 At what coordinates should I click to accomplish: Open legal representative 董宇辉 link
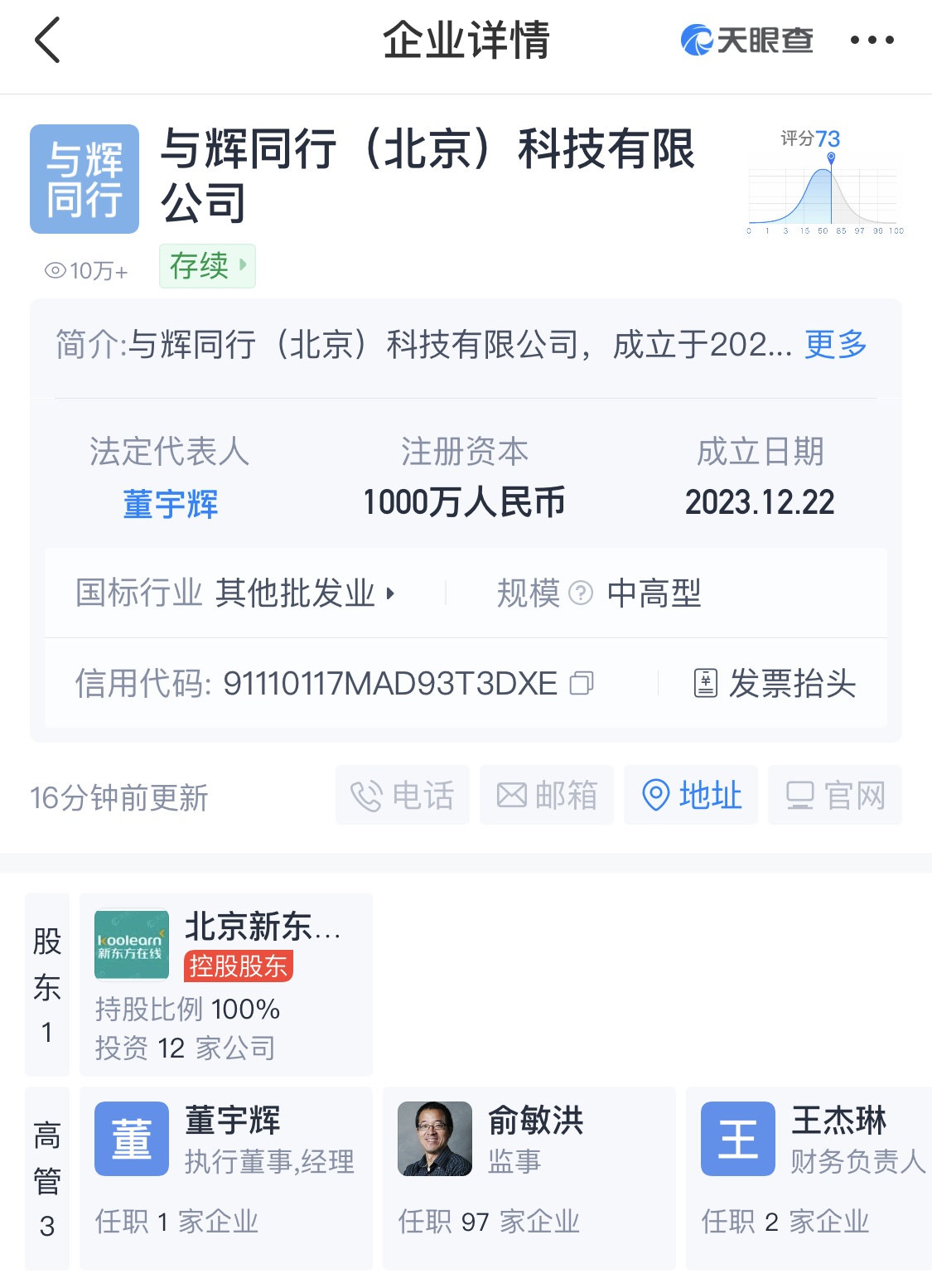click(170, 503)
